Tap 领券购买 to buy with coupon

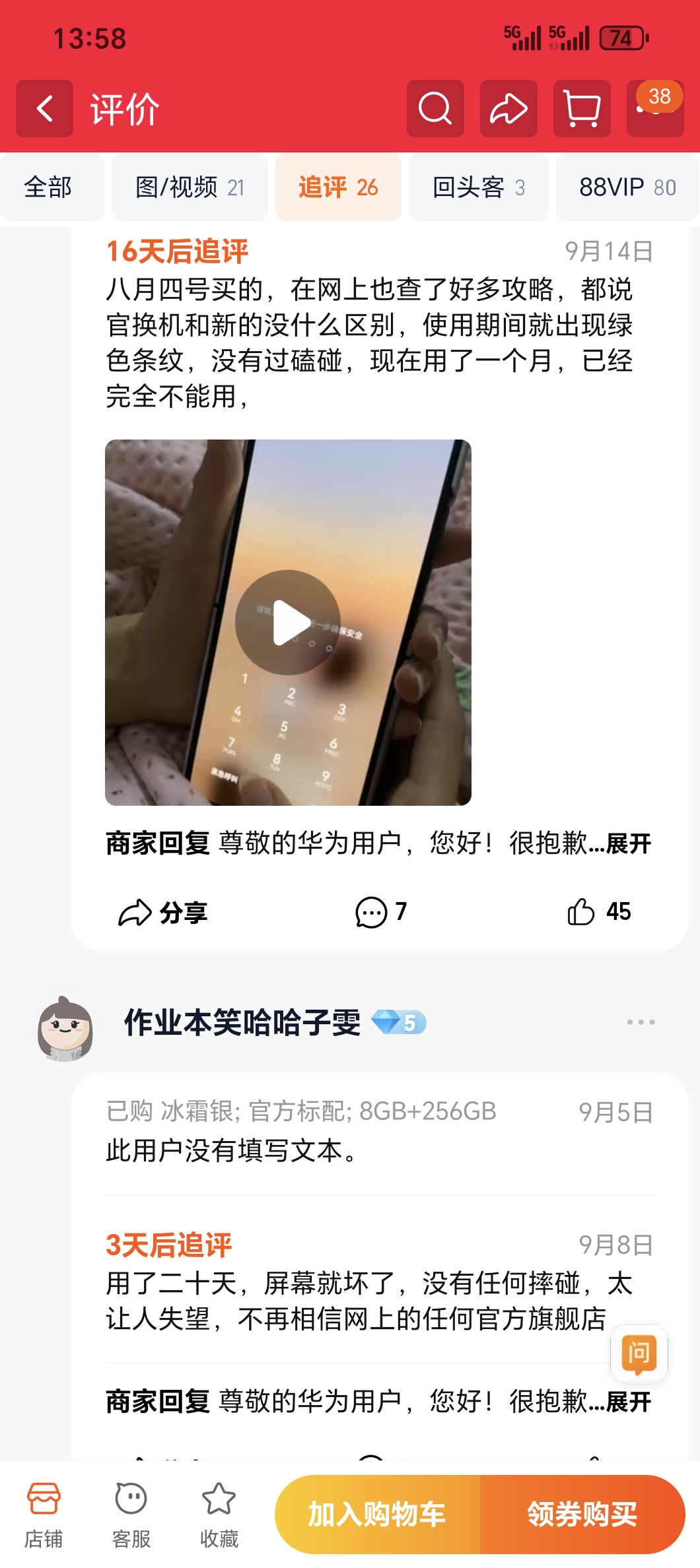coord(582,1514)
